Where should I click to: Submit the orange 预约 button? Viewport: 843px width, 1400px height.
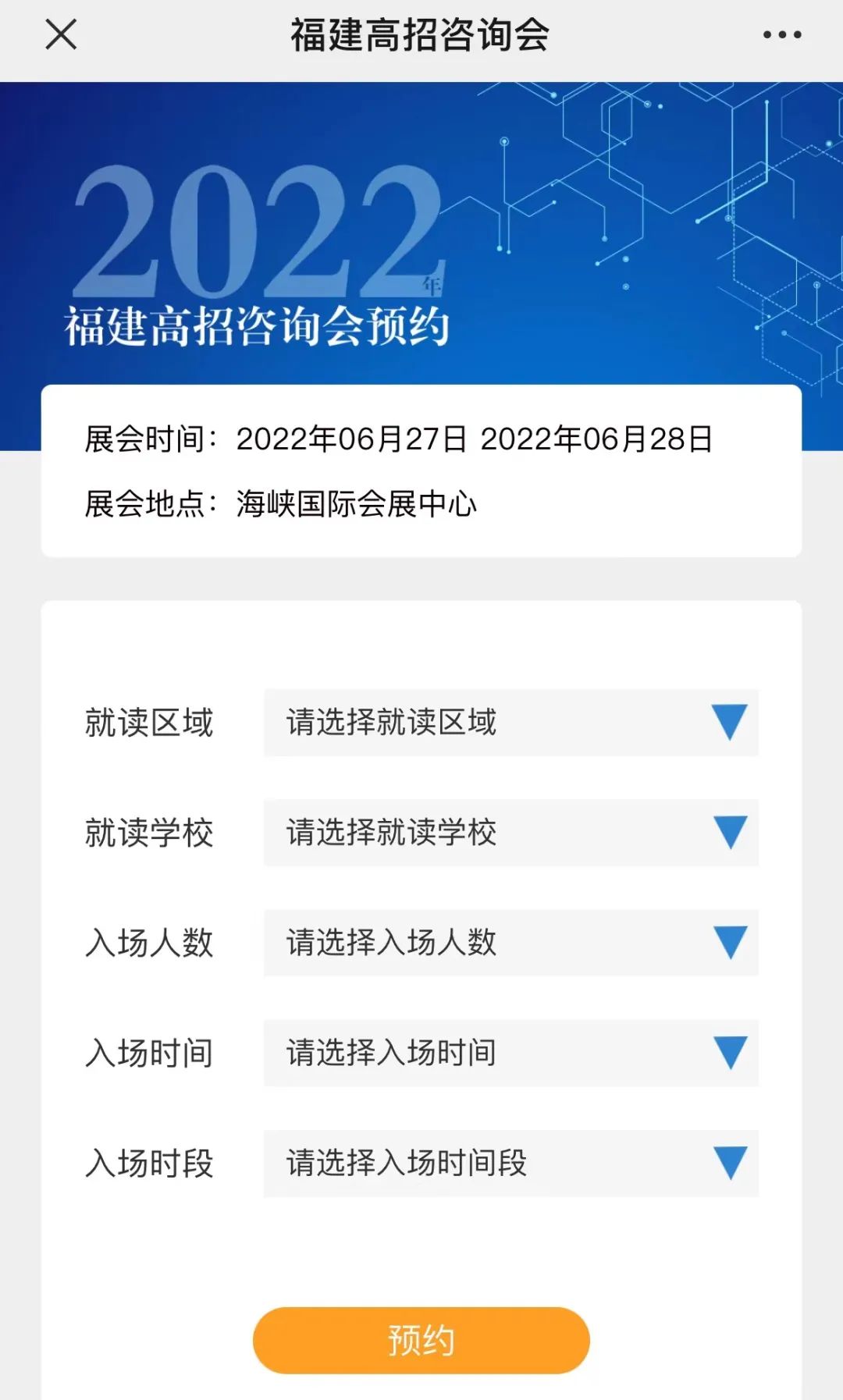point(421,1341)
